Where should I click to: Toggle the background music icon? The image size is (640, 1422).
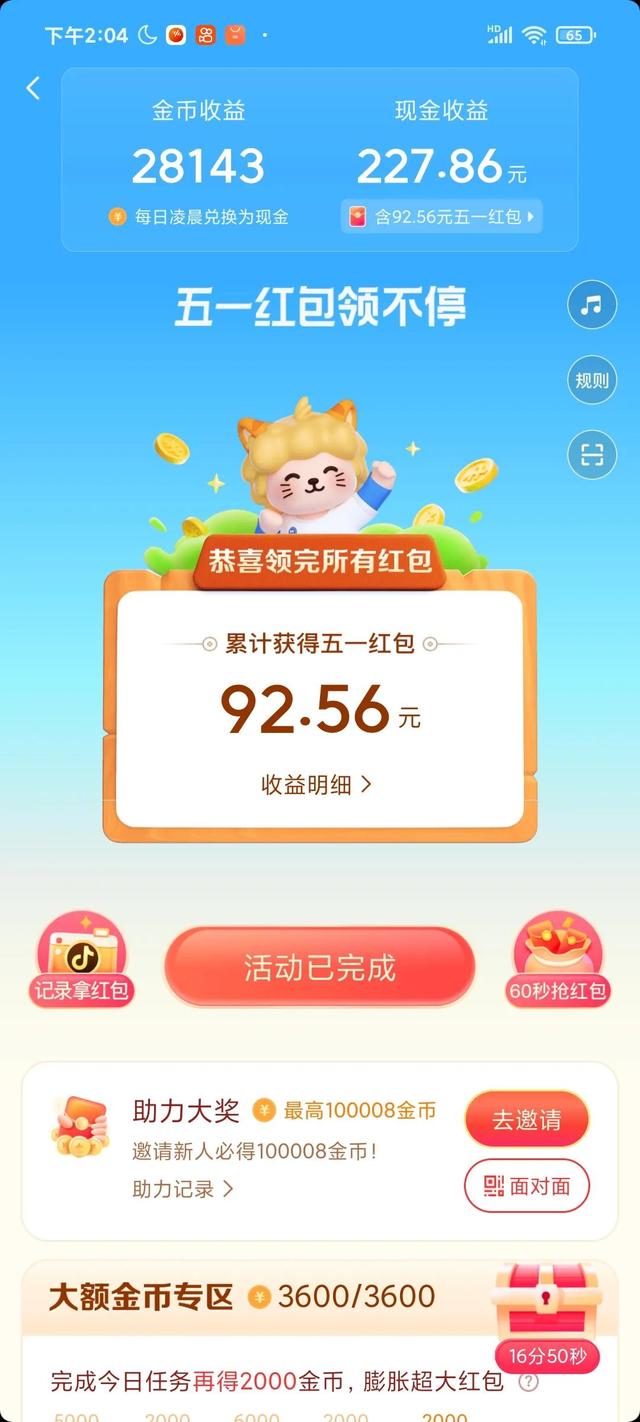click(592, 305)
